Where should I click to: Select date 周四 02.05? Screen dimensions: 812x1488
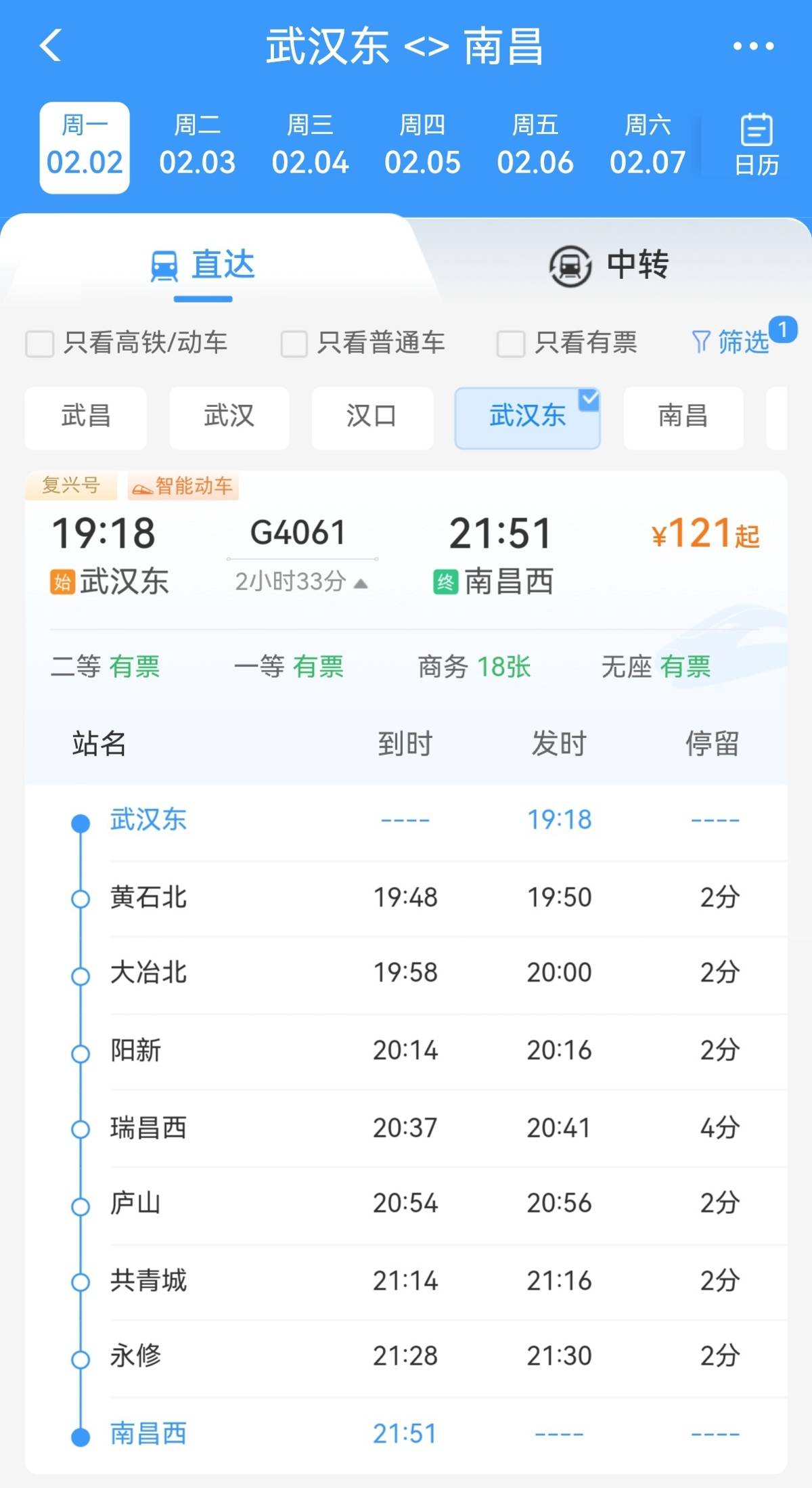coord(422,146)
